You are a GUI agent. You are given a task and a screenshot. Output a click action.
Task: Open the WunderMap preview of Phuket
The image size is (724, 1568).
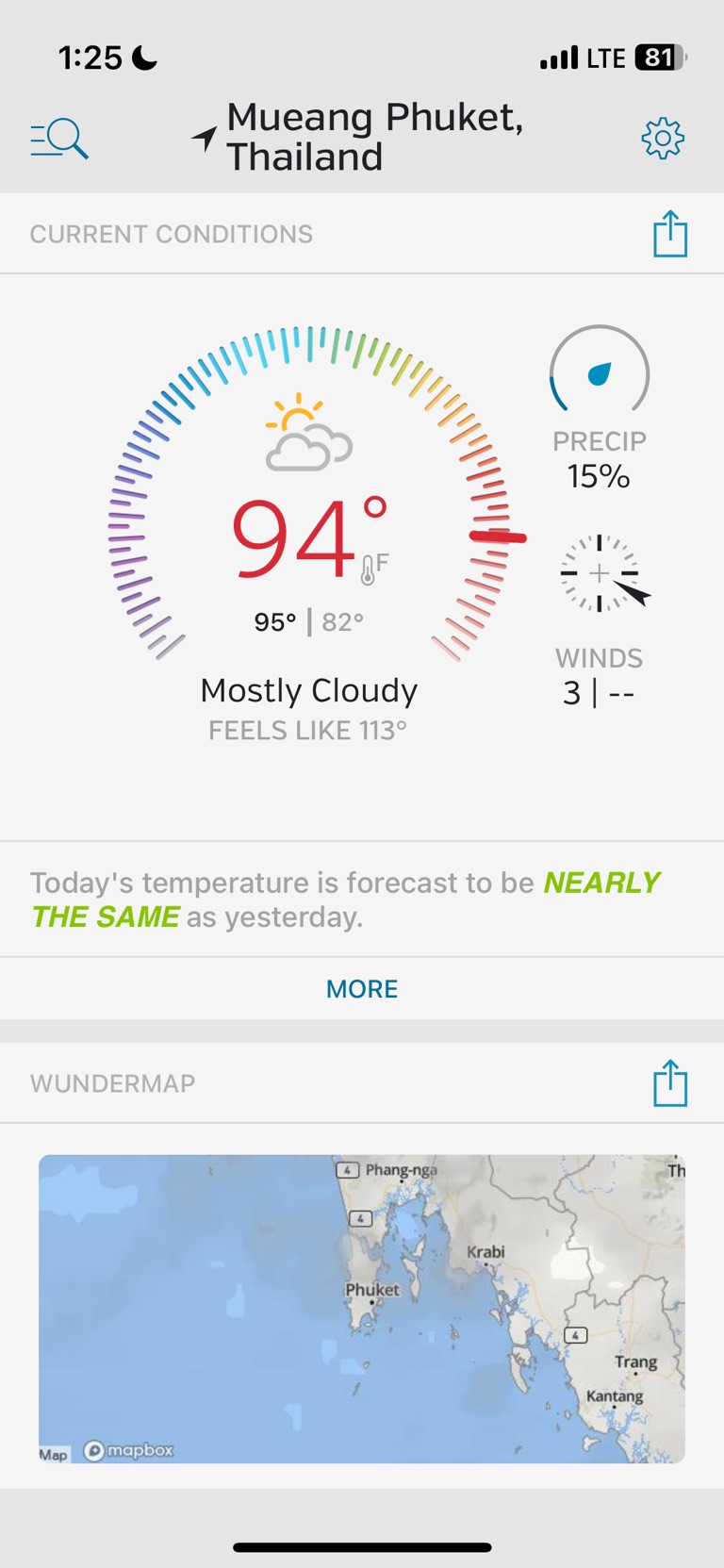[x=362, y=1309]
